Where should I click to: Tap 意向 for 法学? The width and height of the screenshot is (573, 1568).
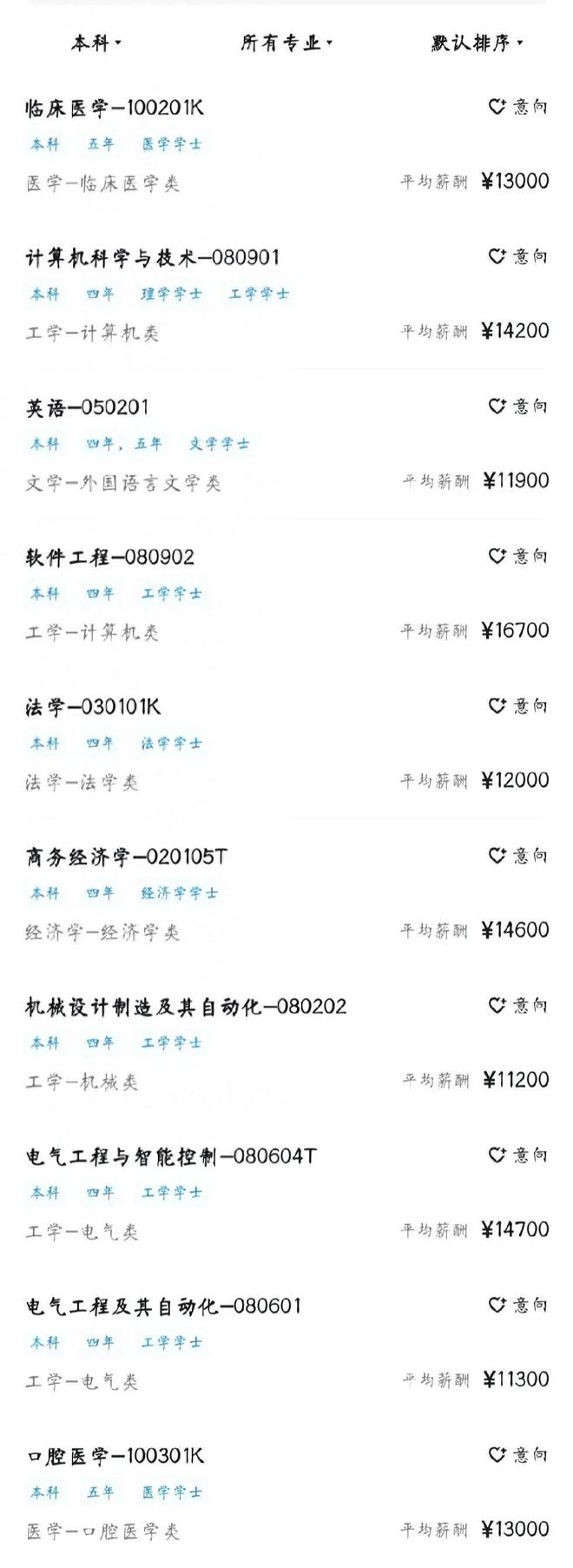pyautogui.click(x=517, y=705)
